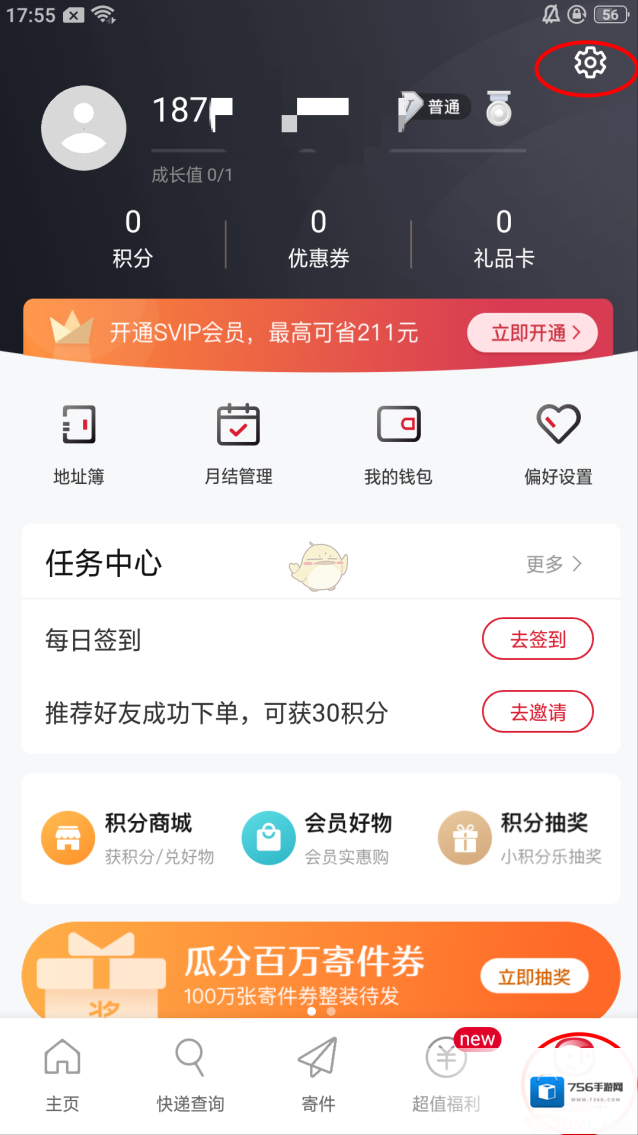Open the 地址簿 address book
638x1135 pixels.
79,443
